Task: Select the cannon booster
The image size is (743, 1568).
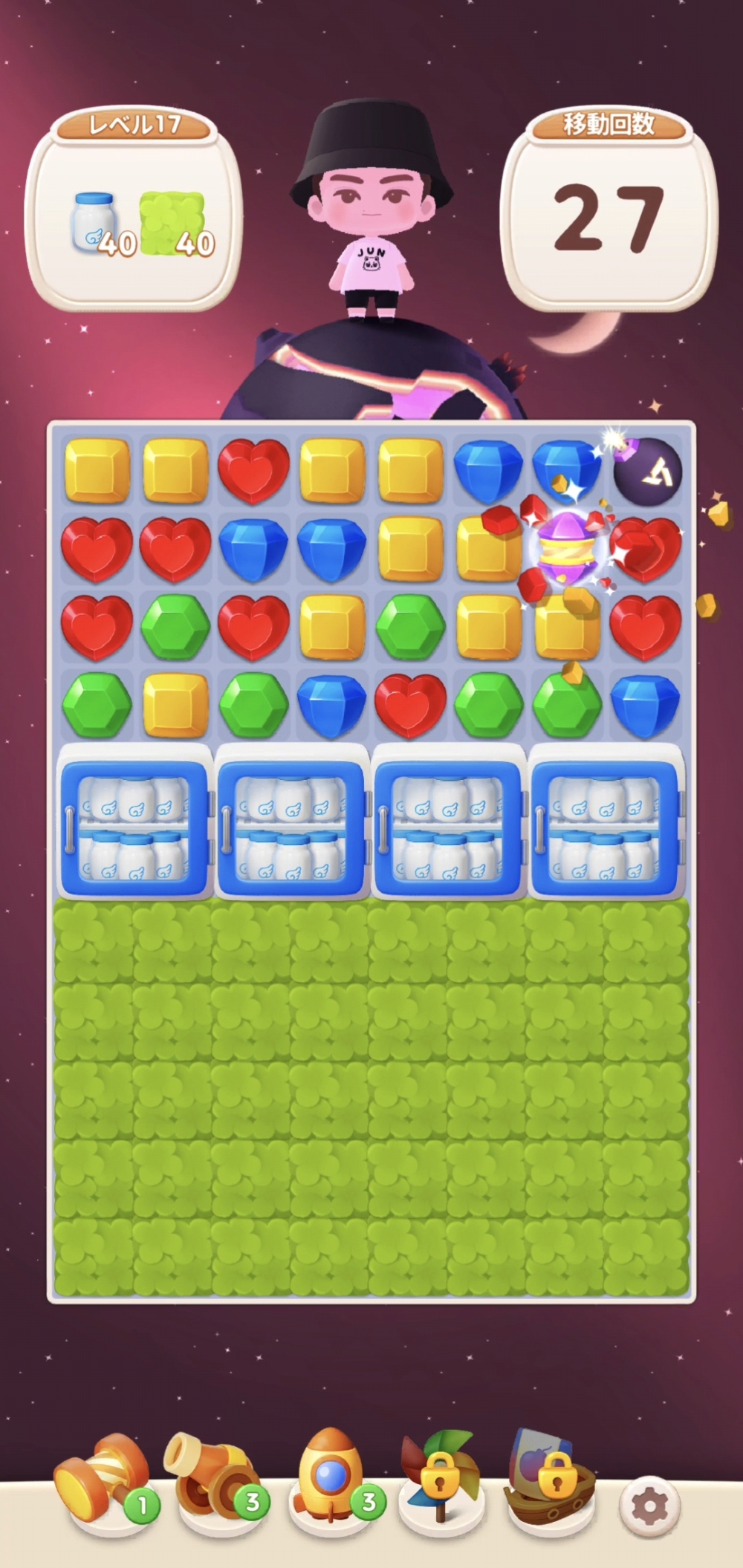Action: tap(215, 1478)
